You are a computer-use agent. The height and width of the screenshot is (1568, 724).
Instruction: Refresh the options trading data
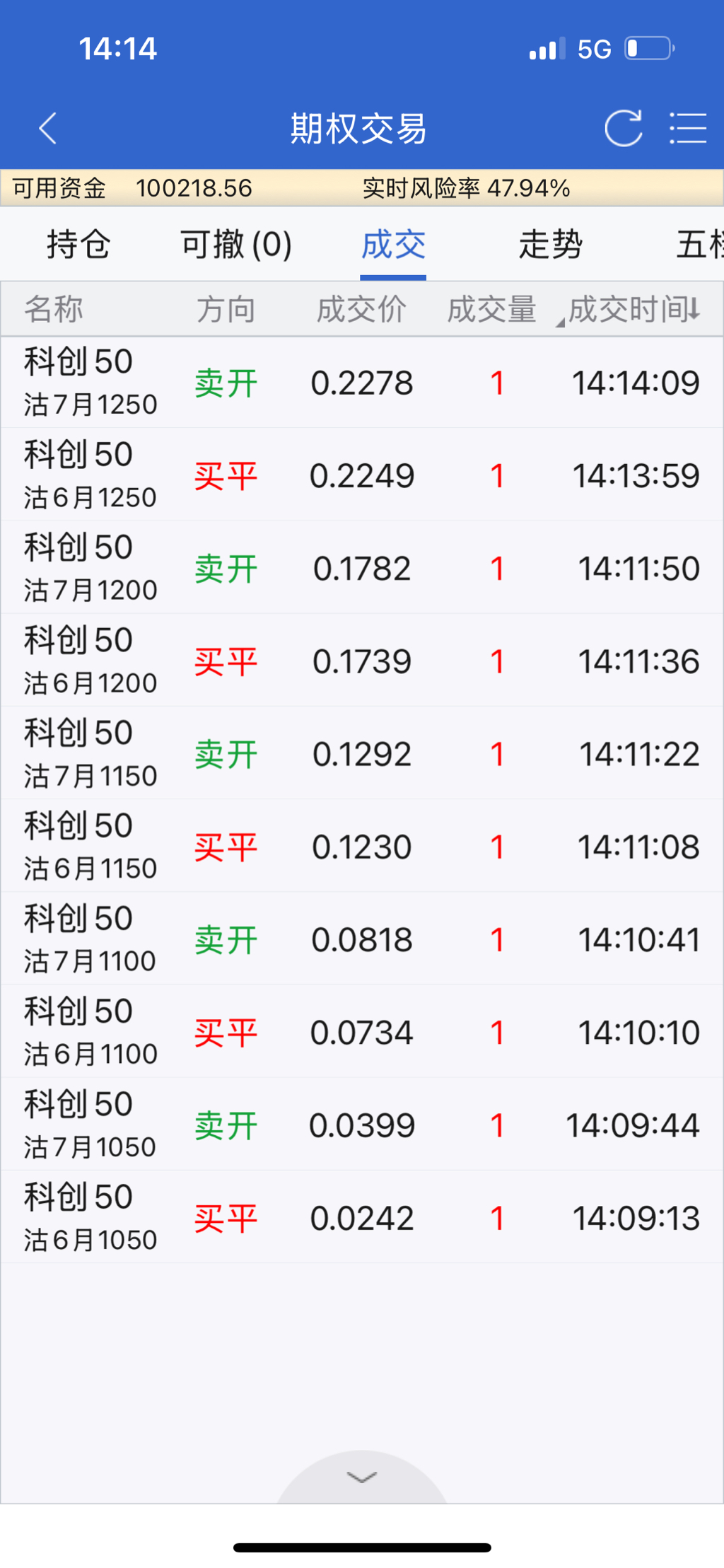tap(623, 129)
